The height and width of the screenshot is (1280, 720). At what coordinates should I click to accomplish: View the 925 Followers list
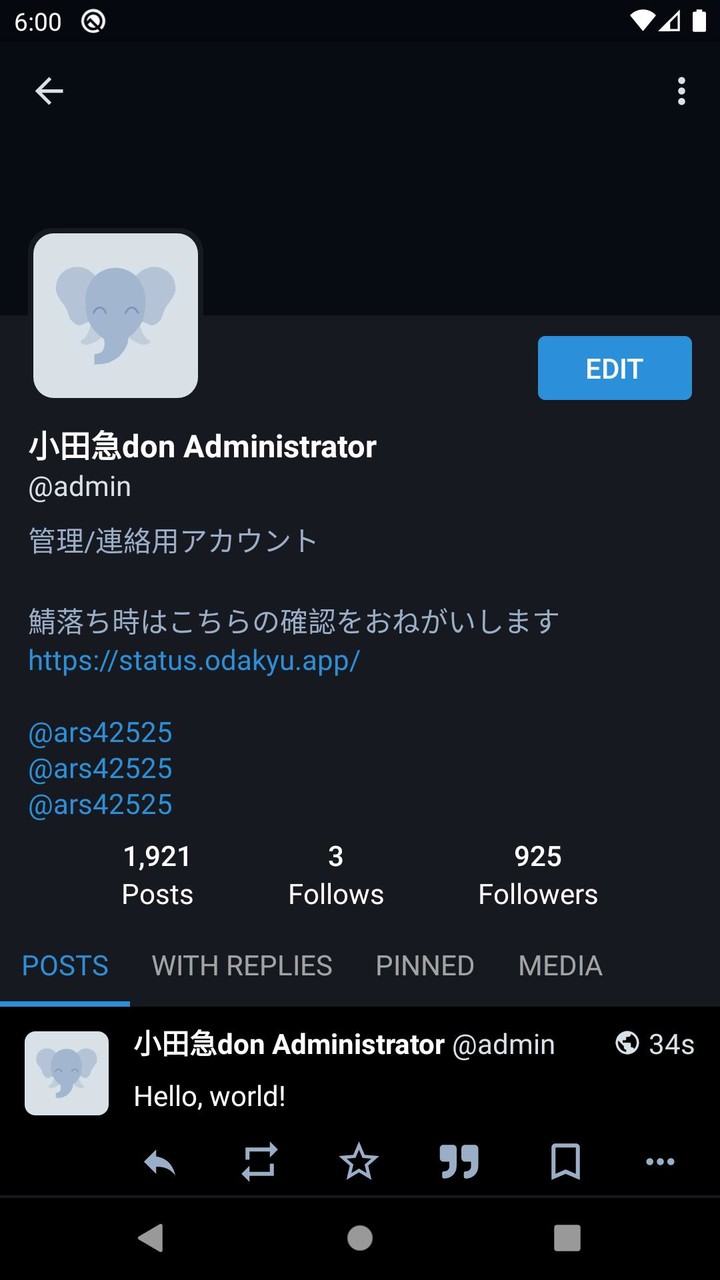tap(538, 873)
